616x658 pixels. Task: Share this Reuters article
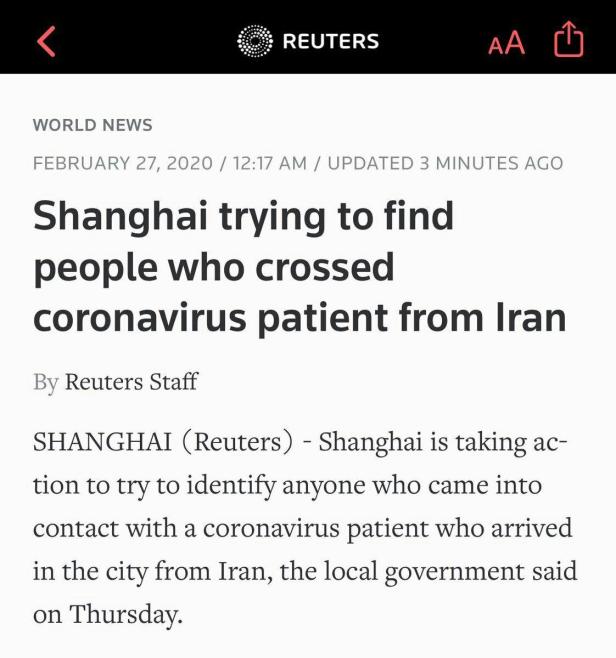click(x=568, y=40)
